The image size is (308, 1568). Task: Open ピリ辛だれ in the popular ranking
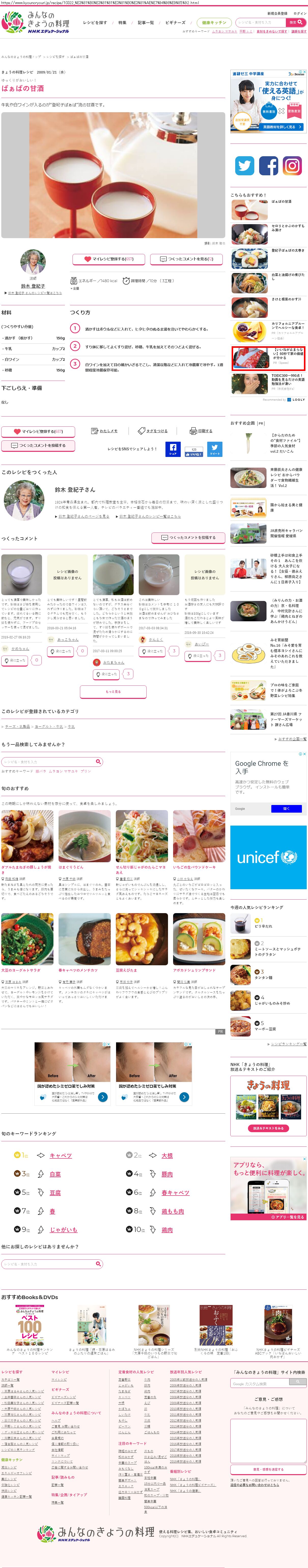pyautogui.click(x=263, y=926)
